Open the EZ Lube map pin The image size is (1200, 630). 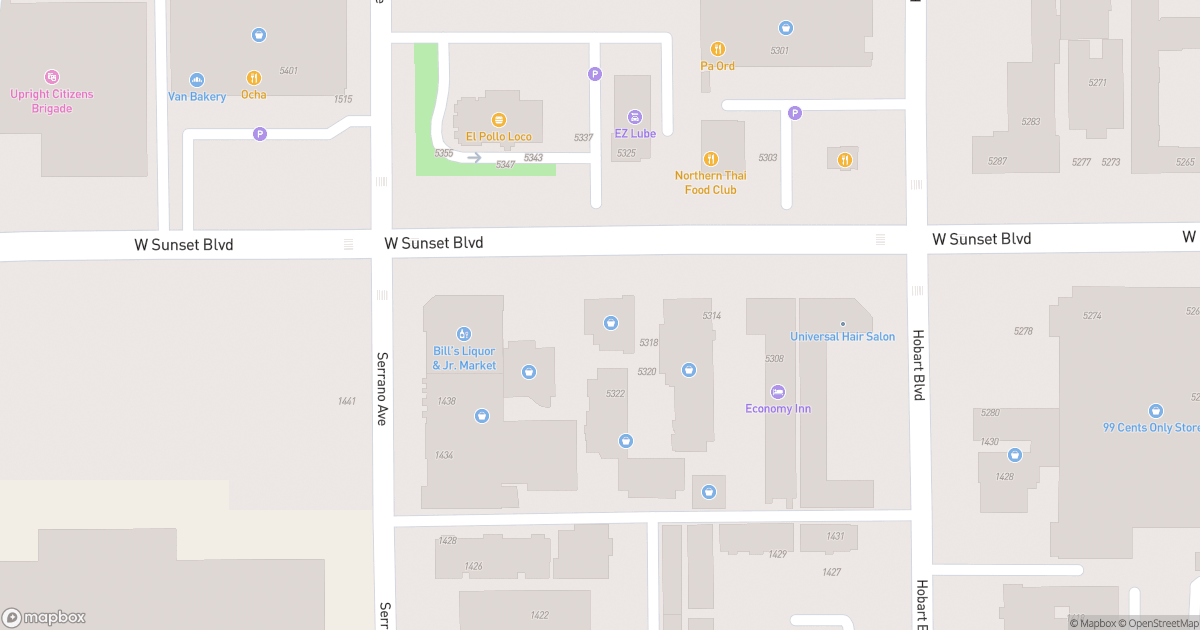[x=634, y=117]
